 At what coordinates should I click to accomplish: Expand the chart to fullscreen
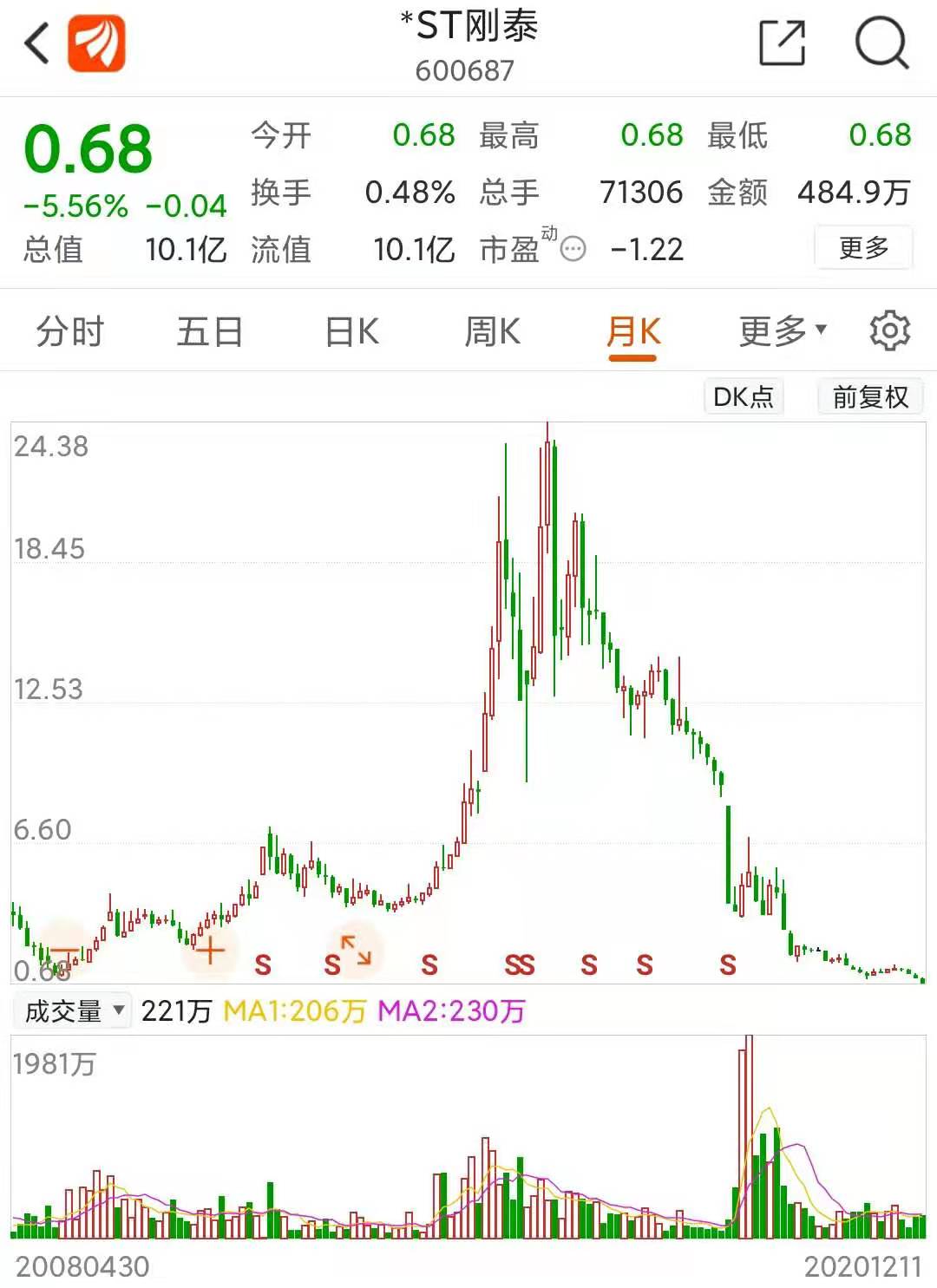pyautogui.click(x=356, y=951)
